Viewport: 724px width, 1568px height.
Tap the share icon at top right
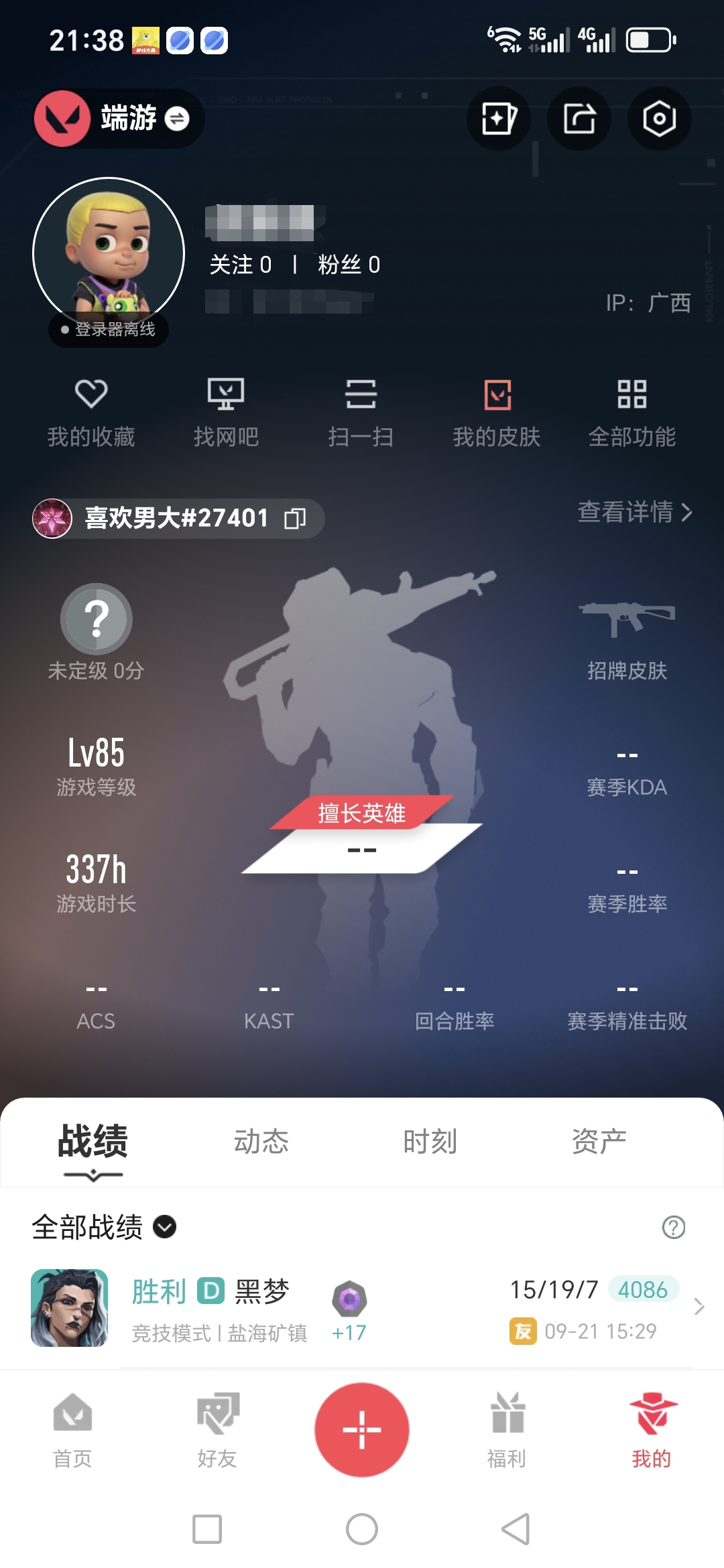[x=578, y=118]
